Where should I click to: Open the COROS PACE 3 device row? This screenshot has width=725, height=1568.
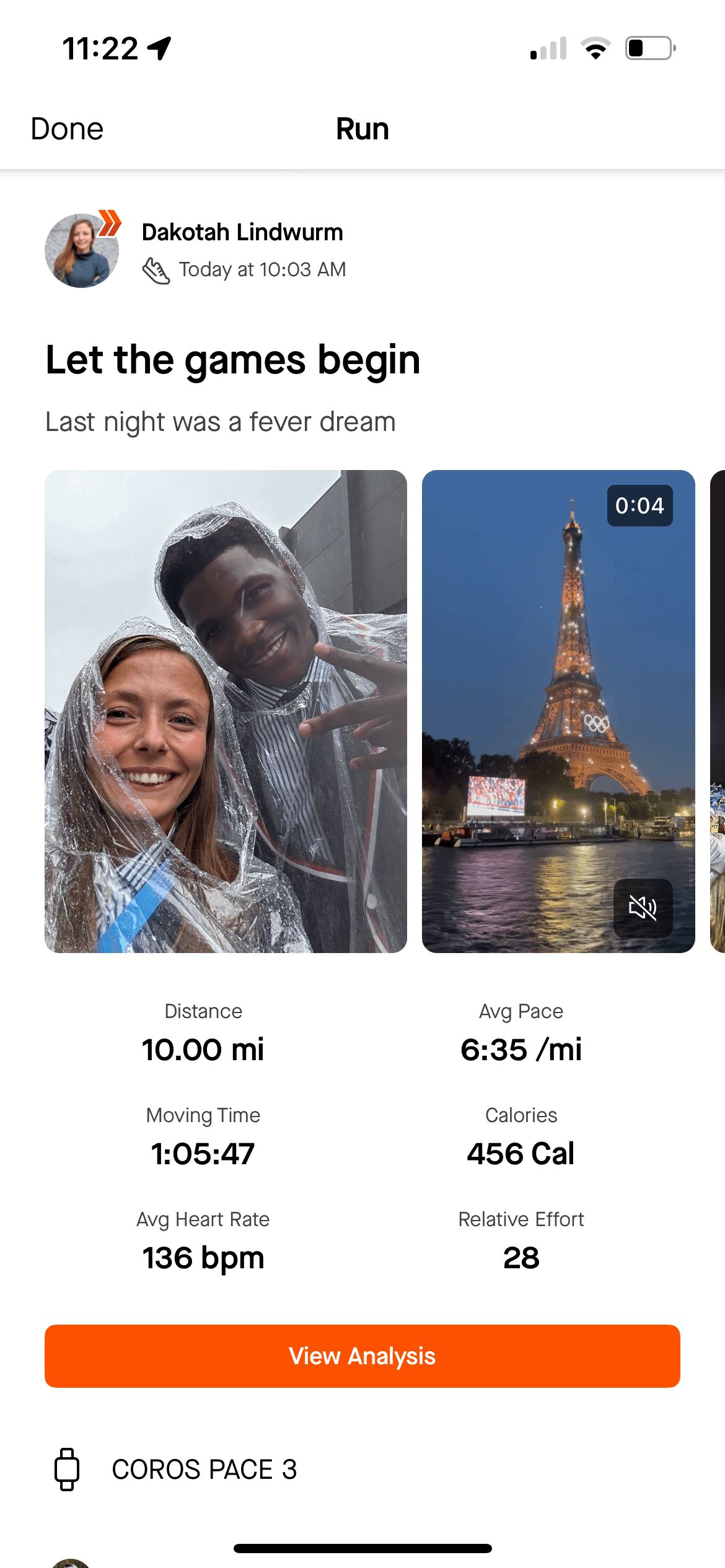pyautogui.click(x=204, y=1469)
